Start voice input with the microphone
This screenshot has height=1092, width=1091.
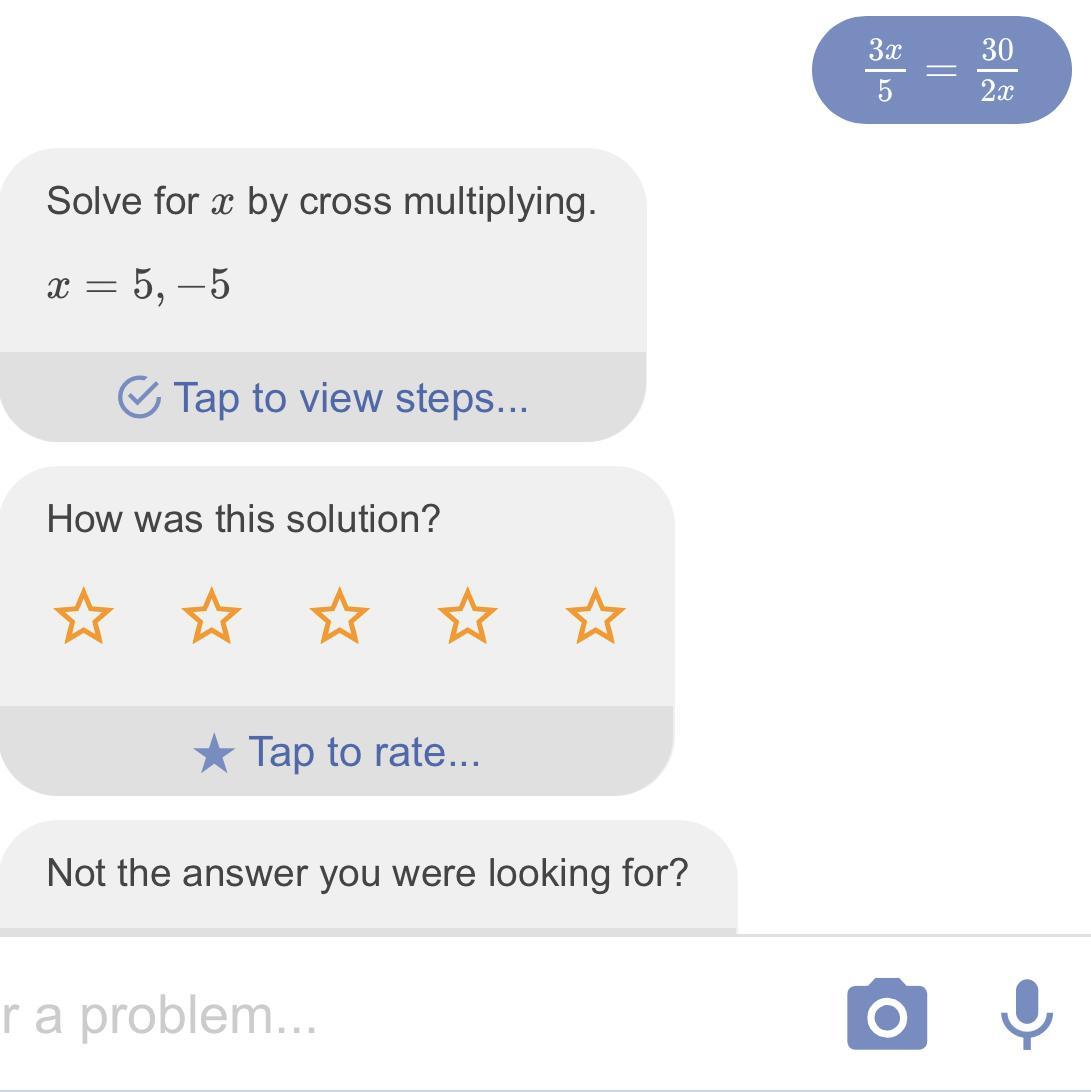click(x=1027, y=1014)
